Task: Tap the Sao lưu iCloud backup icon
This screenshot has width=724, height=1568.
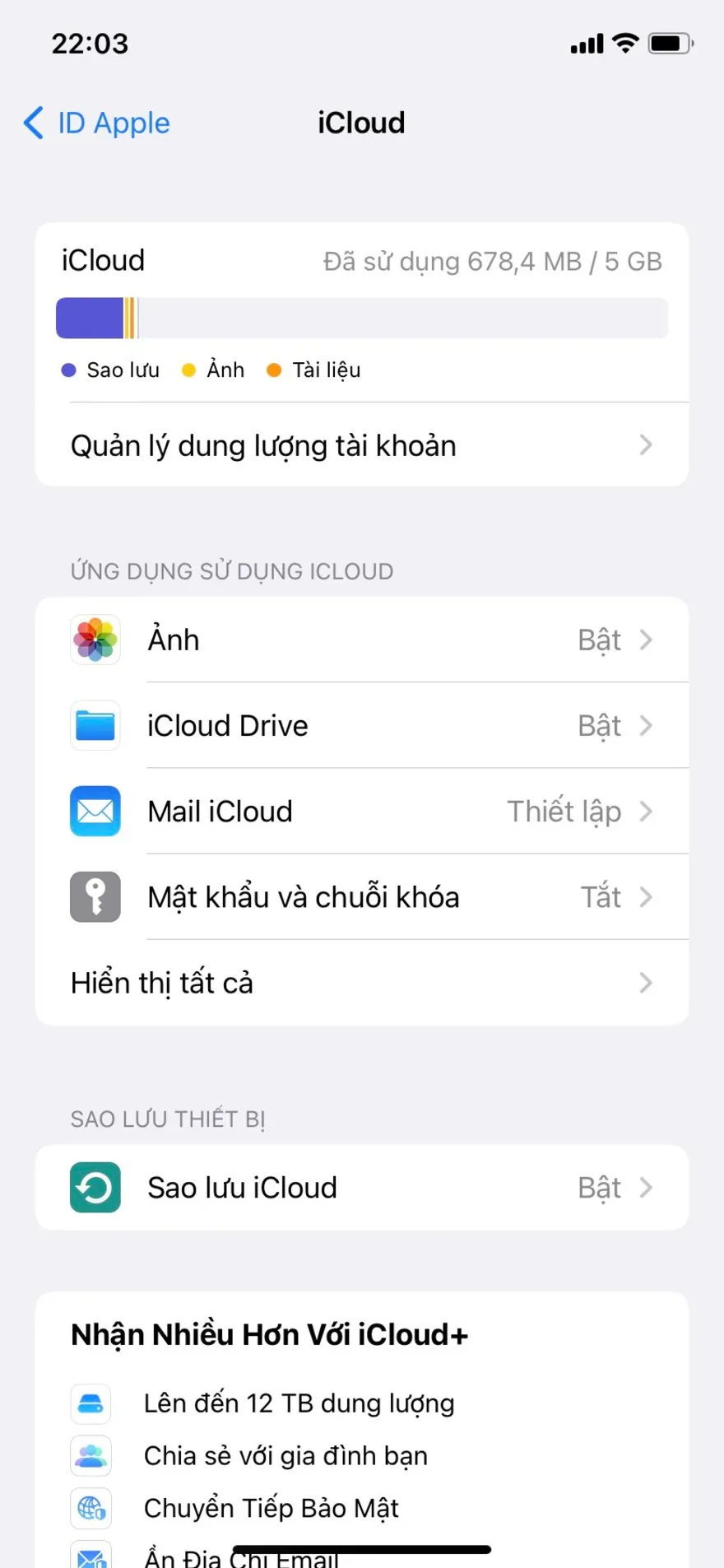Action: click(95, 1188)
